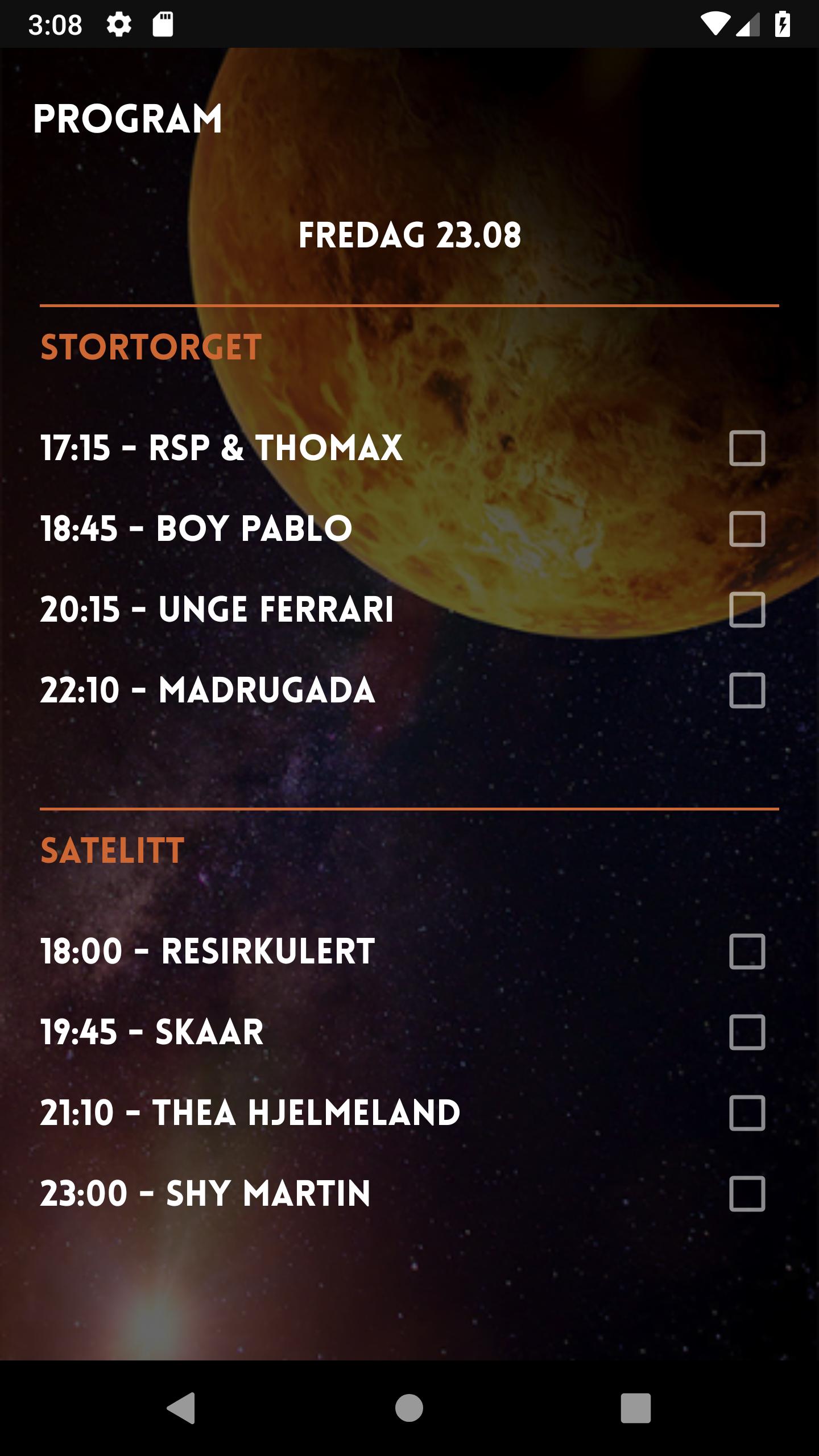Tick the Shy Martin 23:00 checkbox
The width and height of the screenshot is (819, 1456).
point(747,1194)
